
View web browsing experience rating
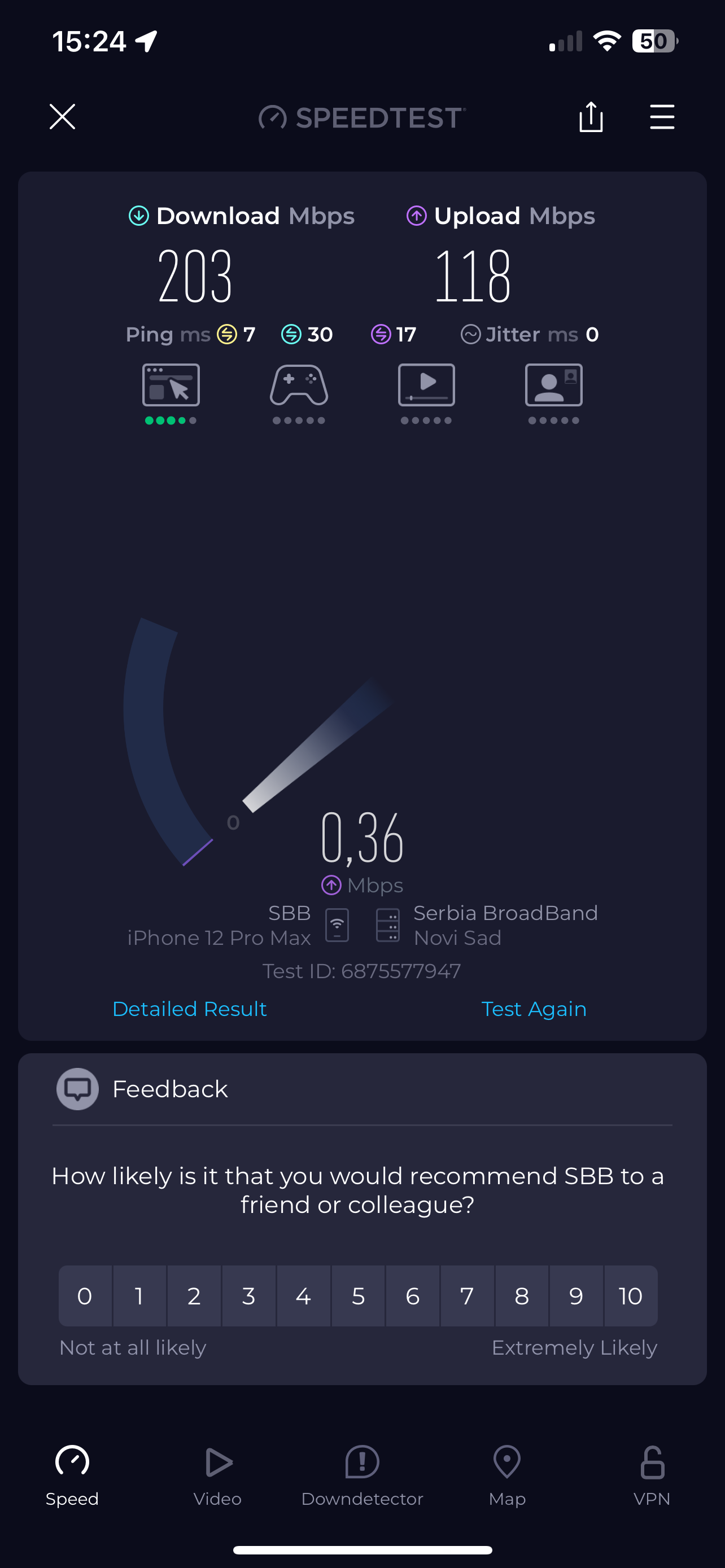coord(171,386)
